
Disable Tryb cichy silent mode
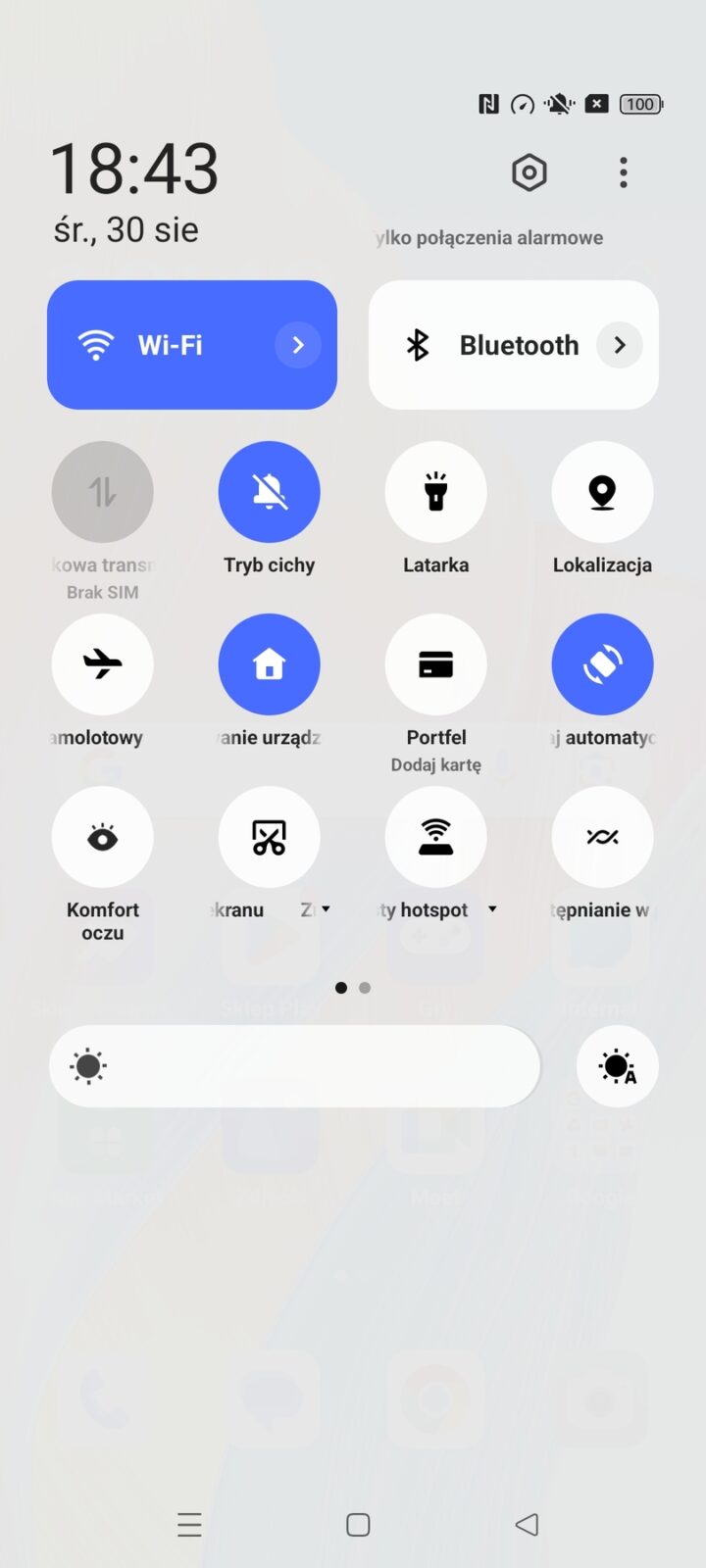269,492
